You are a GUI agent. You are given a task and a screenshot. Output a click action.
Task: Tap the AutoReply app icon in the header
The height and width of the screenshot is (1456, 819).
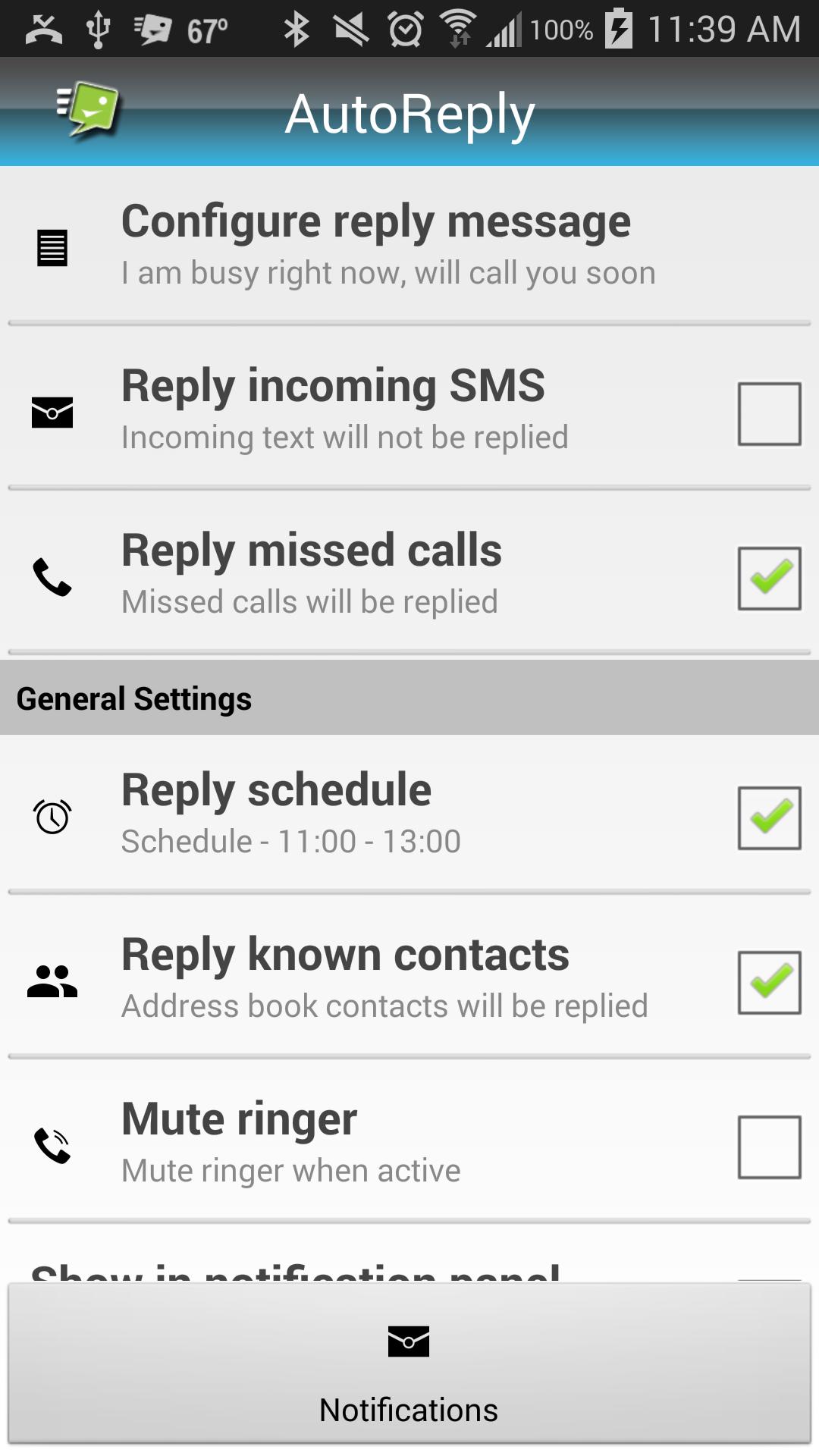(x=86, y=108)
